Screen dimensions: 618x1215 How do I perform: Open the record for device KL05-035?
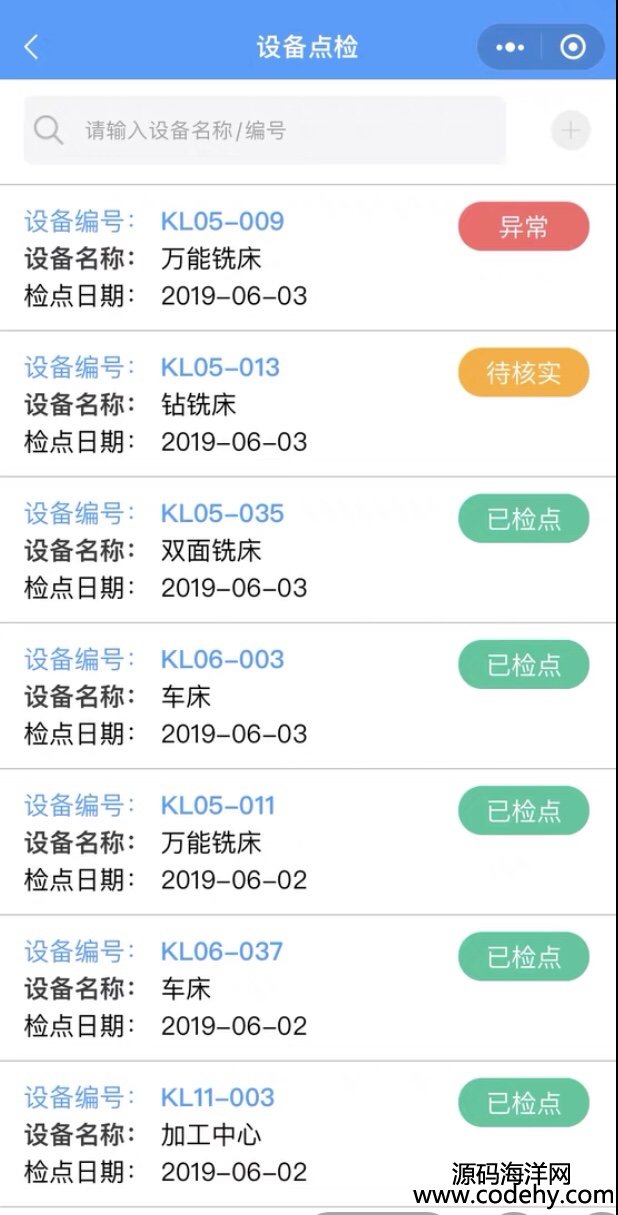tap(308, 550)
